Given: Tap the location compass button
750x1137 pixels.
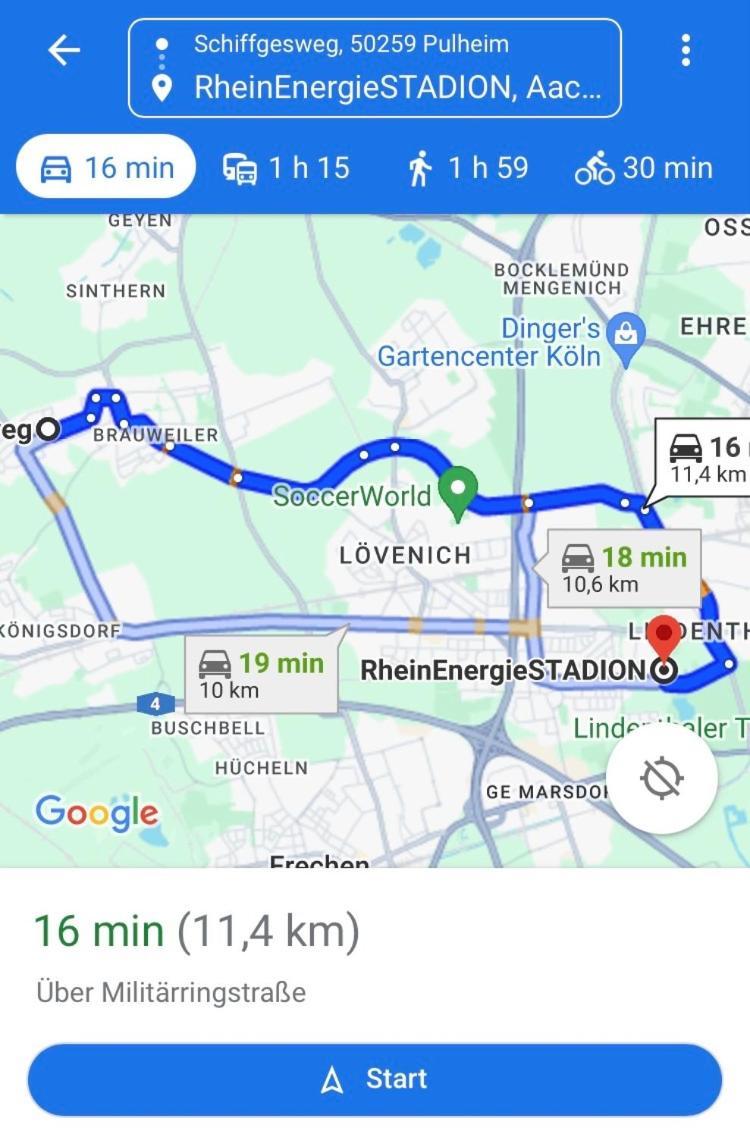Looking at the screenshot, I should [661, 778].
